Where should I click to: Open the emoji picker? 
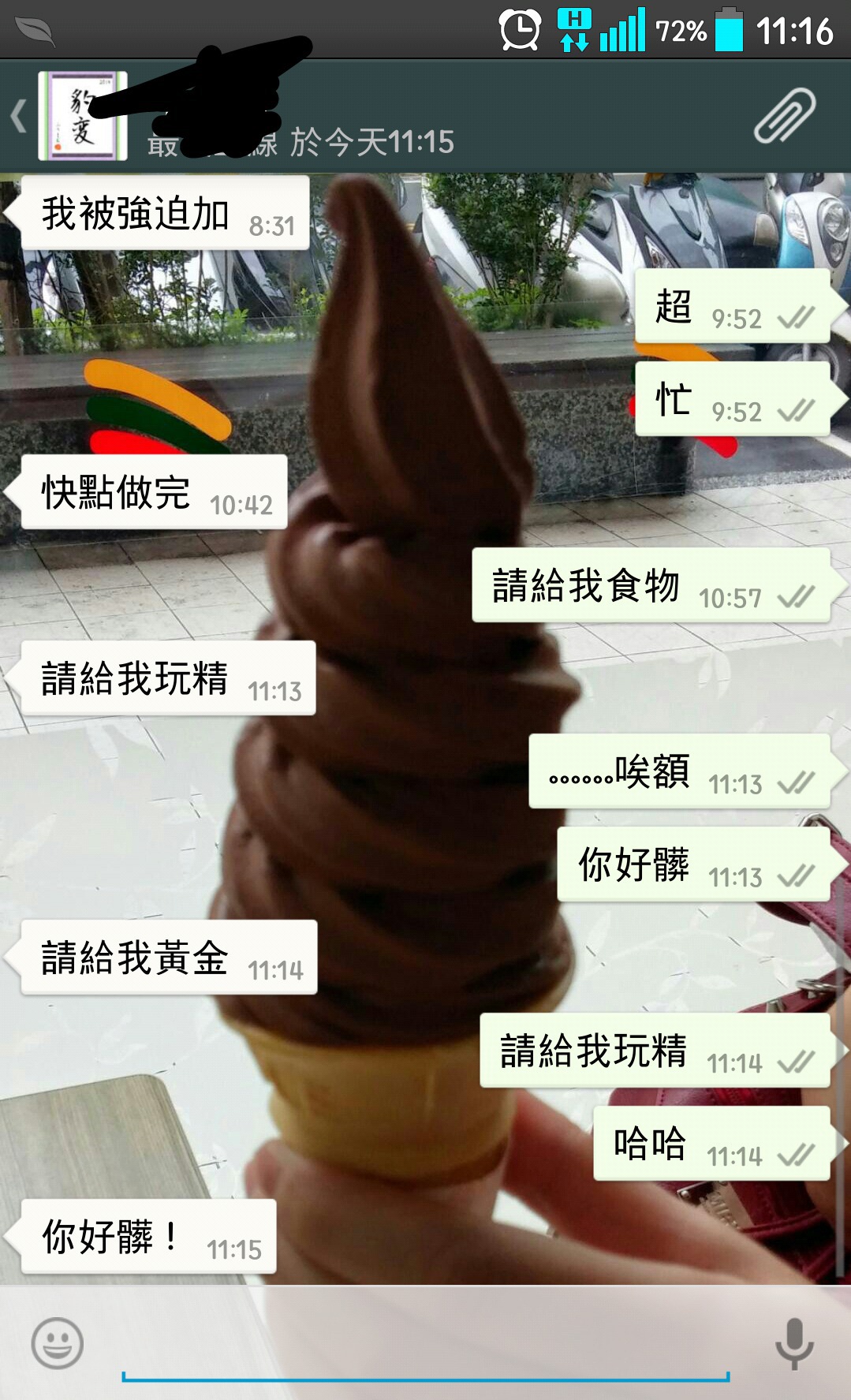coord(57,1342)
